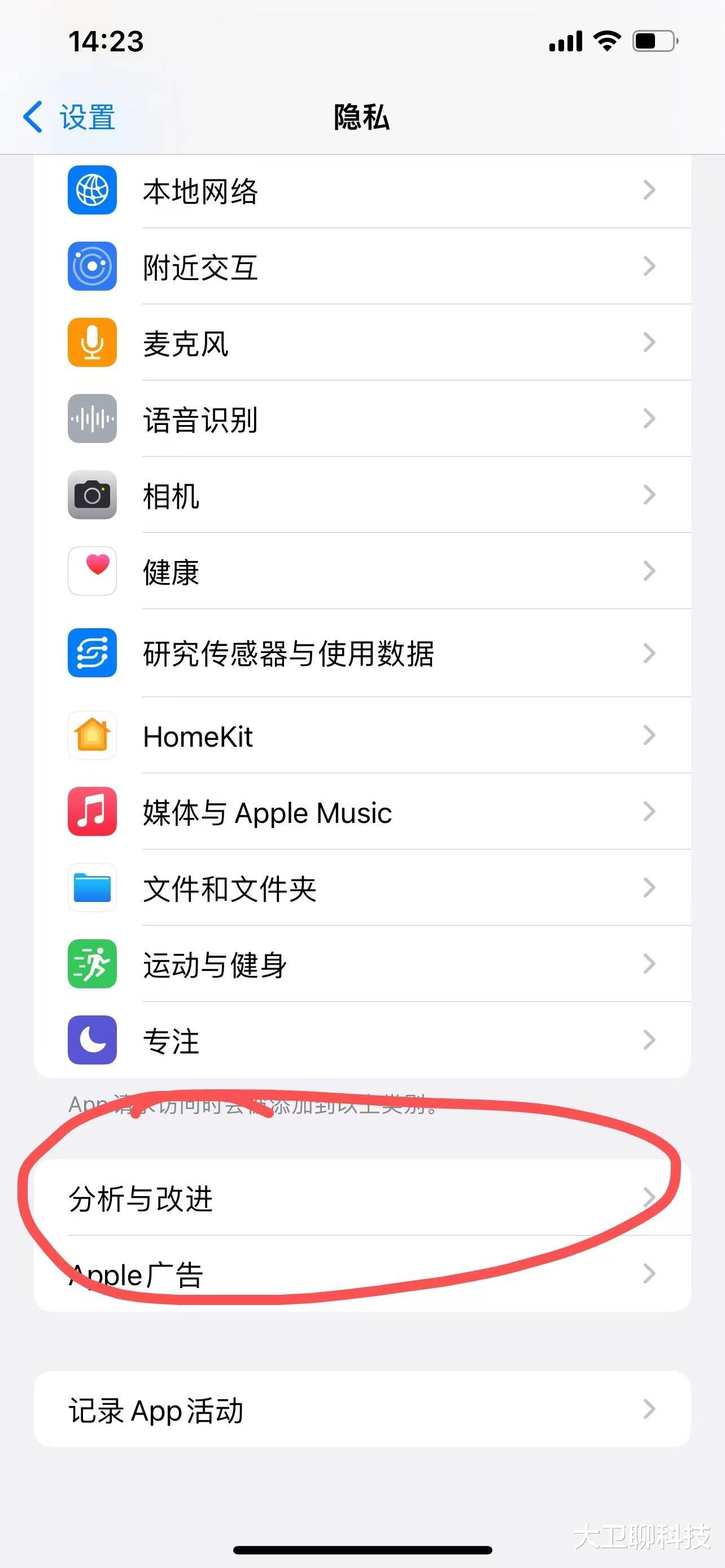Open the Apple 广告 settings entry
Image resolution: width=725 pixels, height=1568 pixels.
362,1276
